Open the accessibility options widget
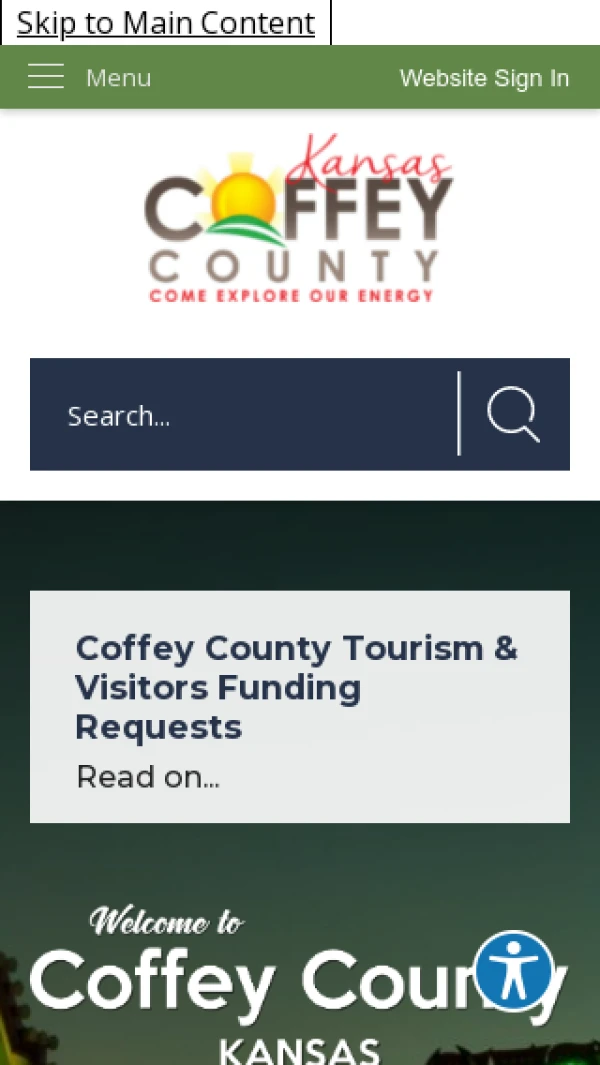600x1065 pixels. (x=514, y=970)
